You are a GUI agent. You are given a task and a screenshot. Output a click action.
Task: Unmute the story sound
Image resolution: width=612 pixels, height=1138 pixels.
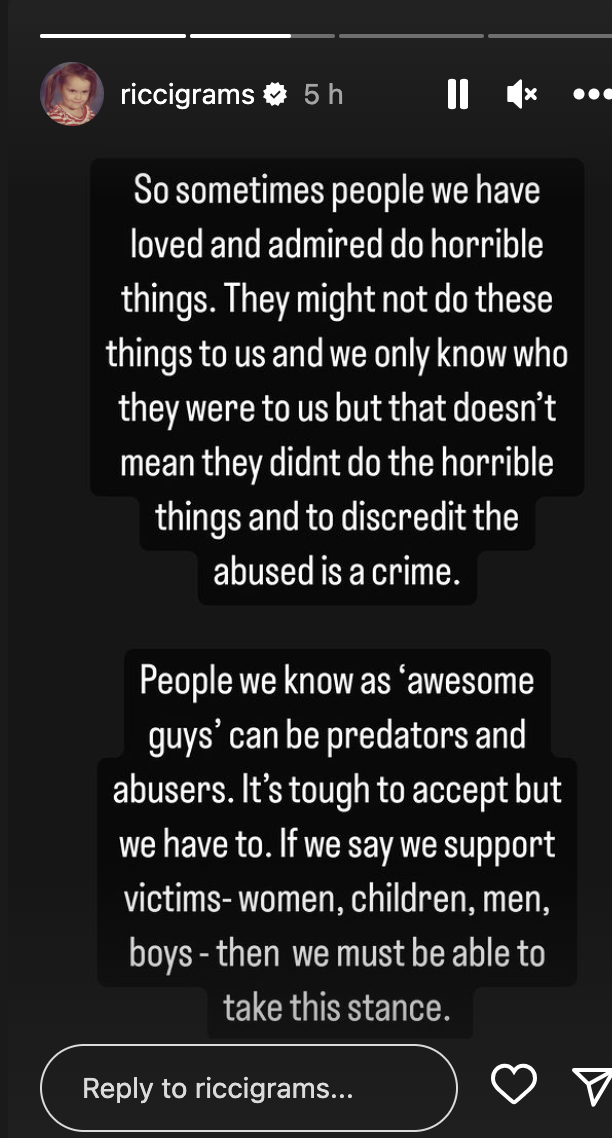[x=521, y=94]
